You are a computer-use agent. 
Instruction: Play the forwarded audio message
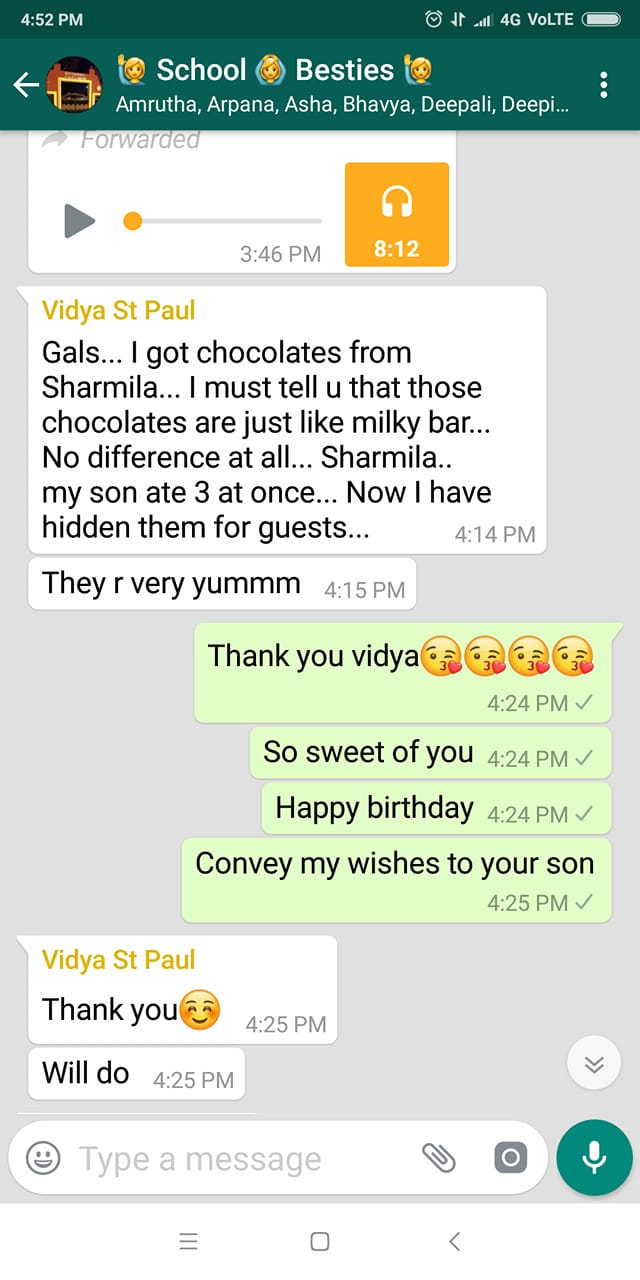[80, 221]
